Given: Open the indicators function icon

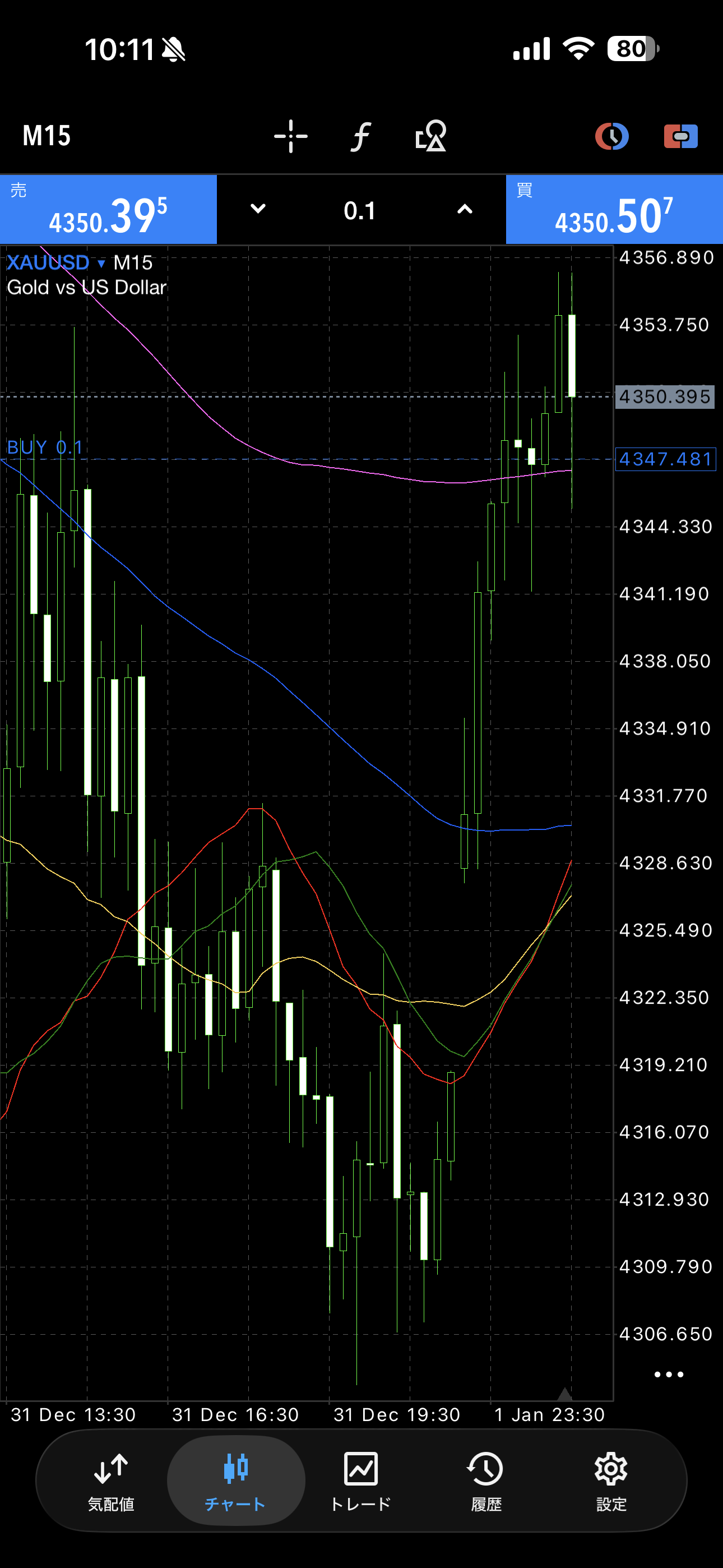Looking at the screenshot, I should tap(361, 136).
